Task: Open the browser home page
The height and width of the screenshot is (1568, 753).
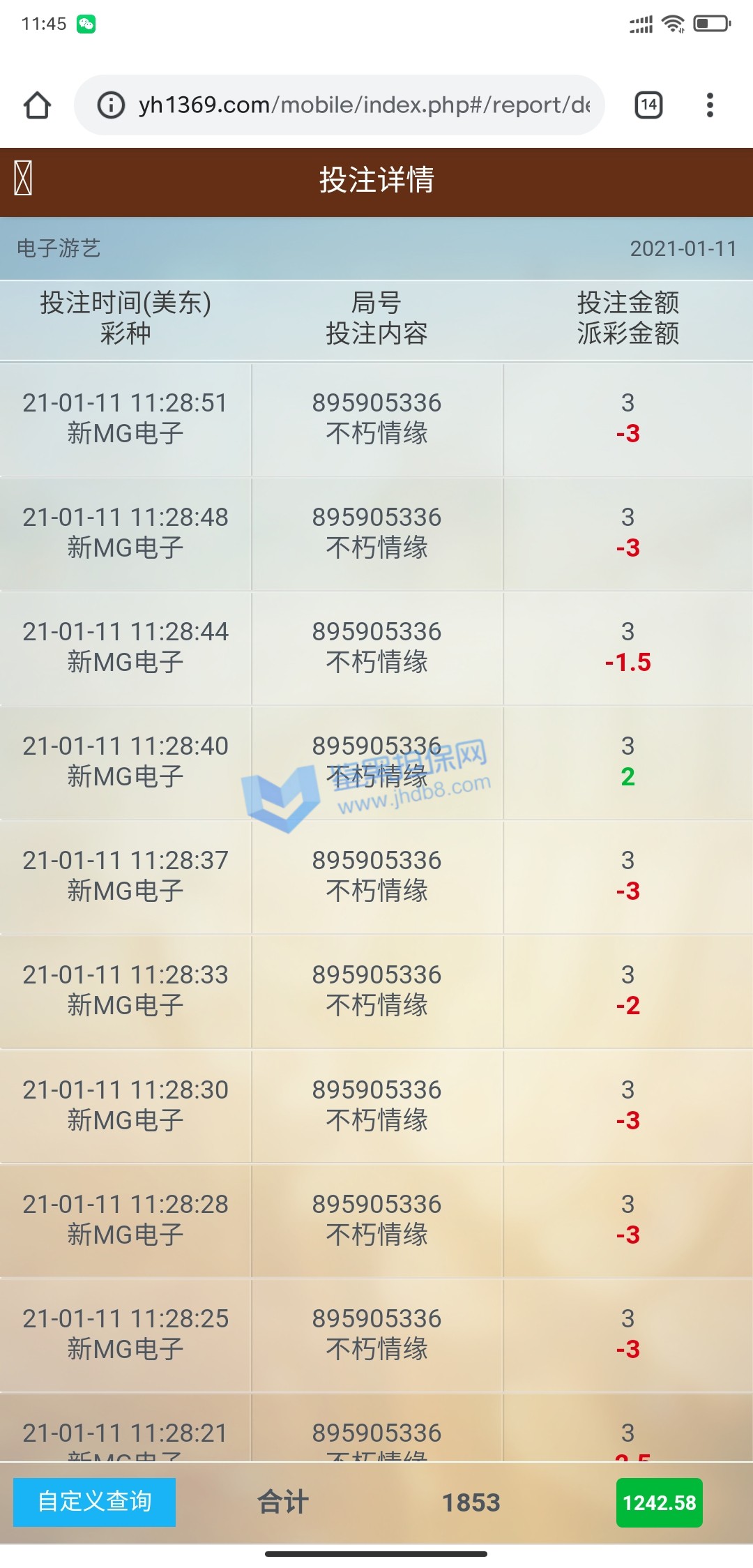Action: (x=37, y=105)
